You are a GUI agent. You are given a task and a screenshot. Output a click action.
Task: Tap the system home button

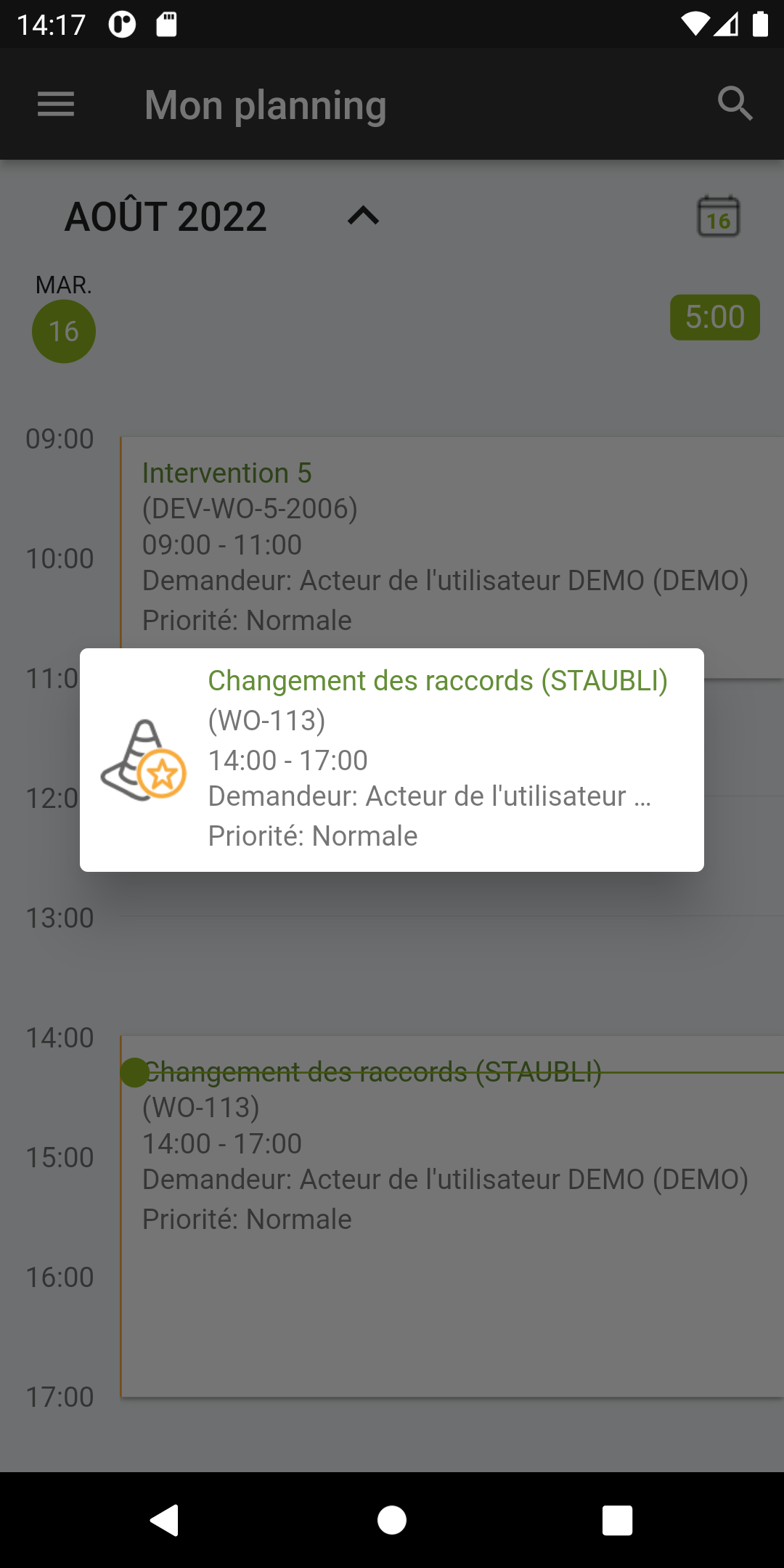[x=392, y=1520]
